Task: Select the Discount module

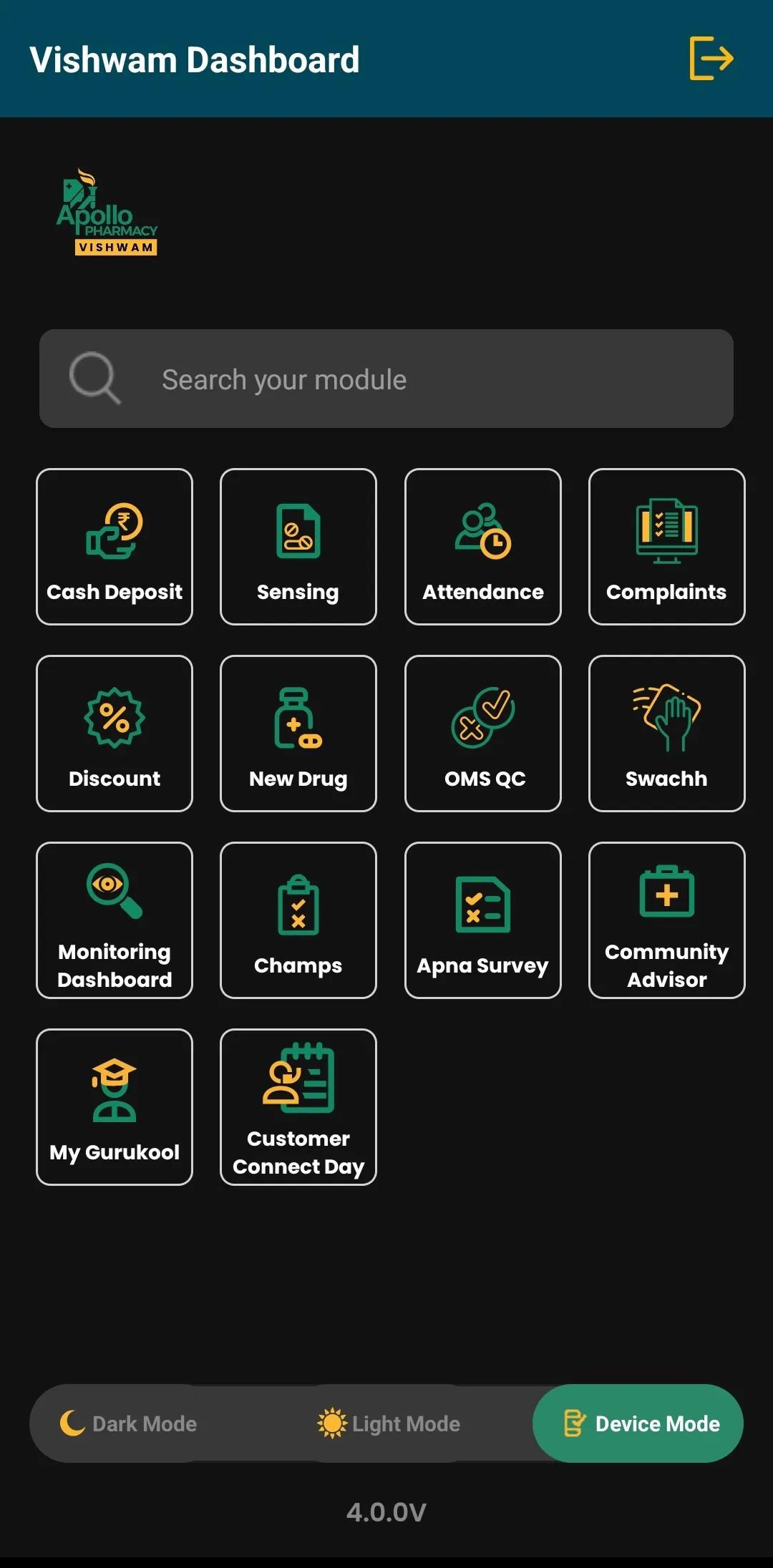Action: (114, 734)
